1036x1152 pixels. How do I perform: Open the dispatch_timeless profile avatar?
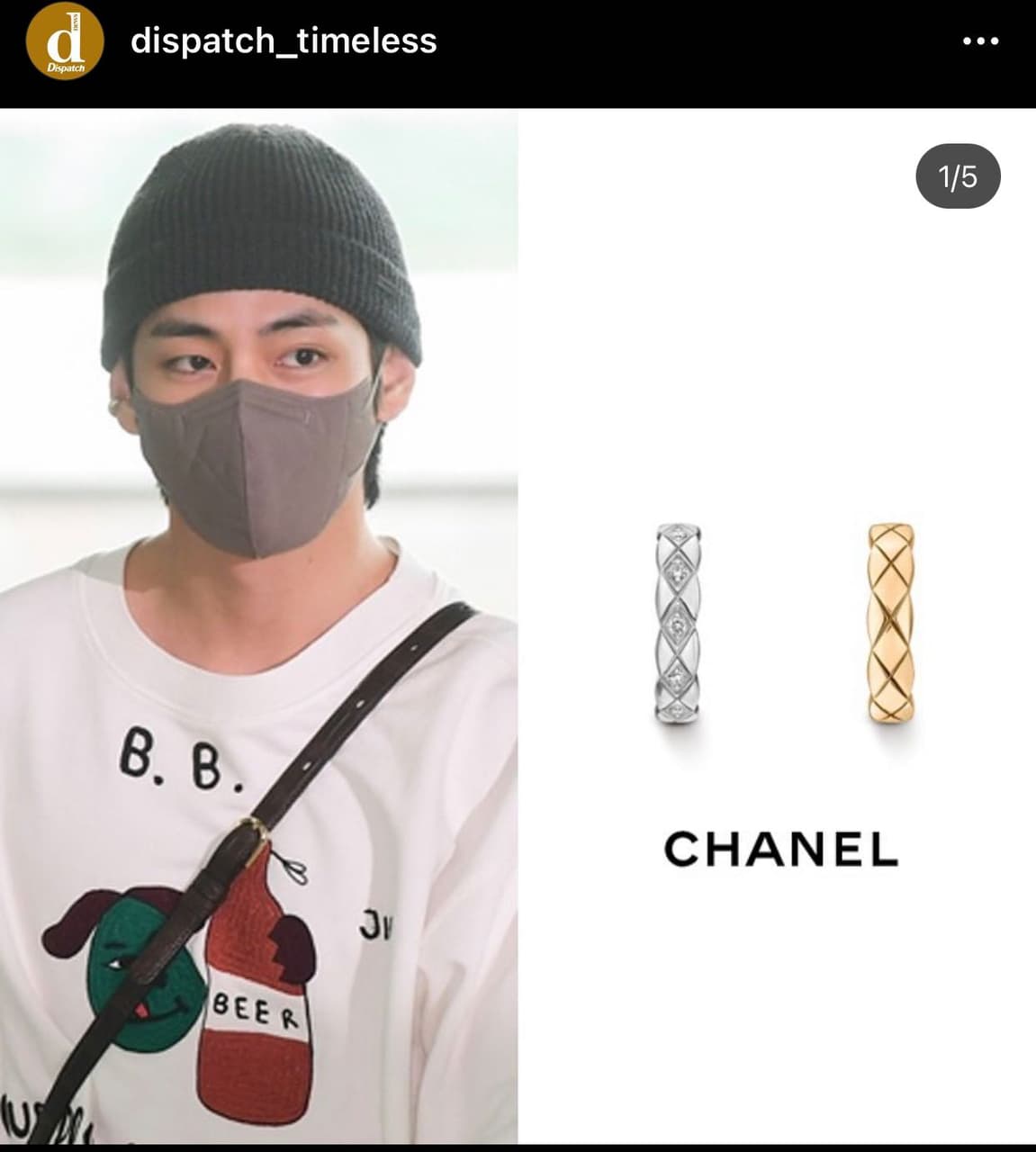[x=64, y=41]
